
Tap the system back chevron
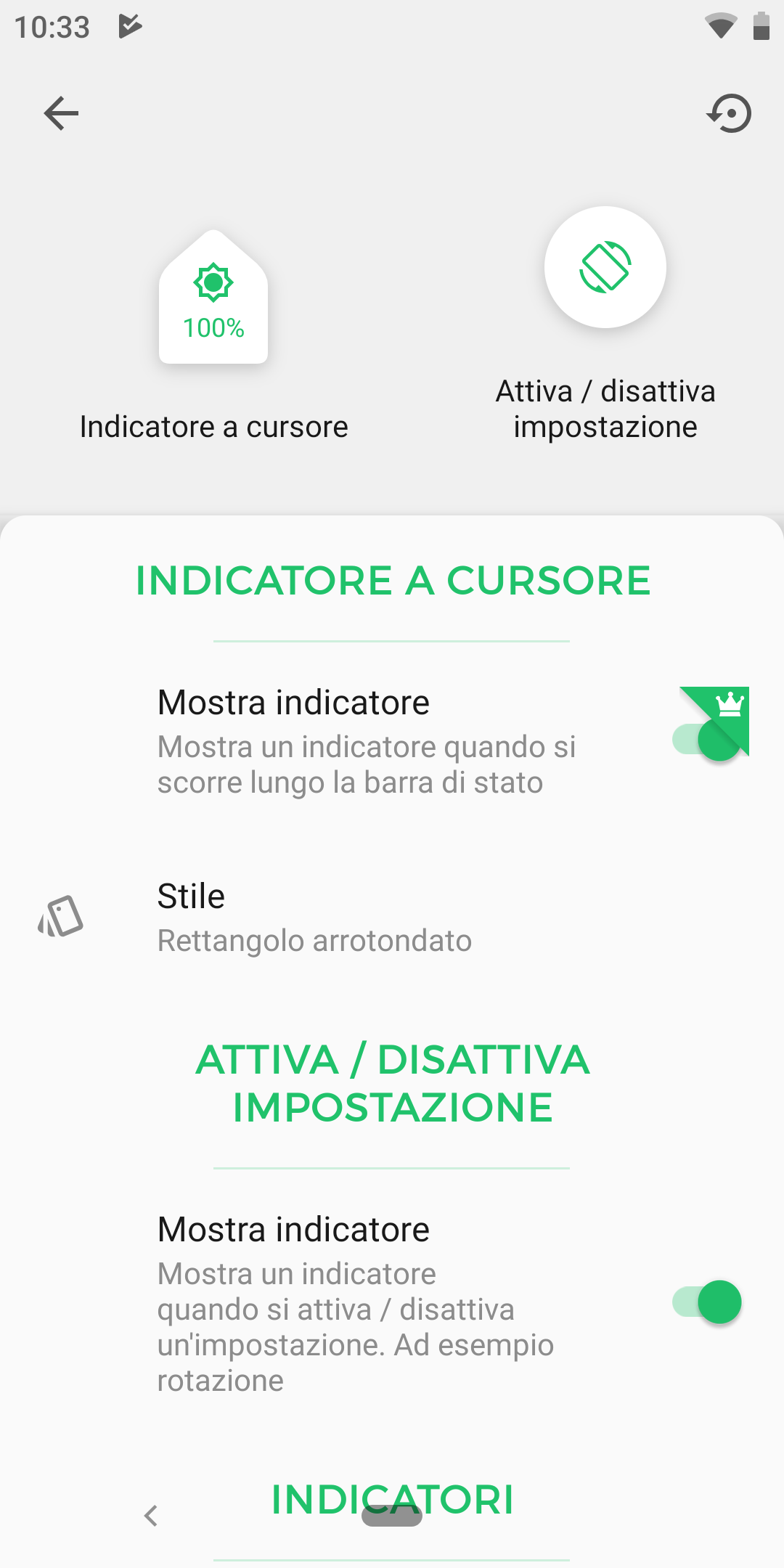(x=151, y=1516)
